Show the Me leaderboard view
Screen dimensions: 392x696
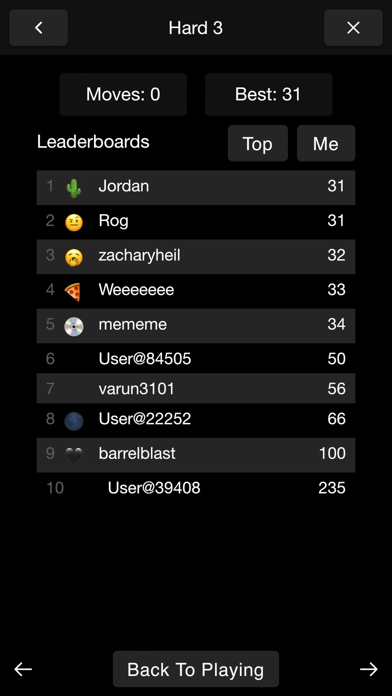[326, 143]
